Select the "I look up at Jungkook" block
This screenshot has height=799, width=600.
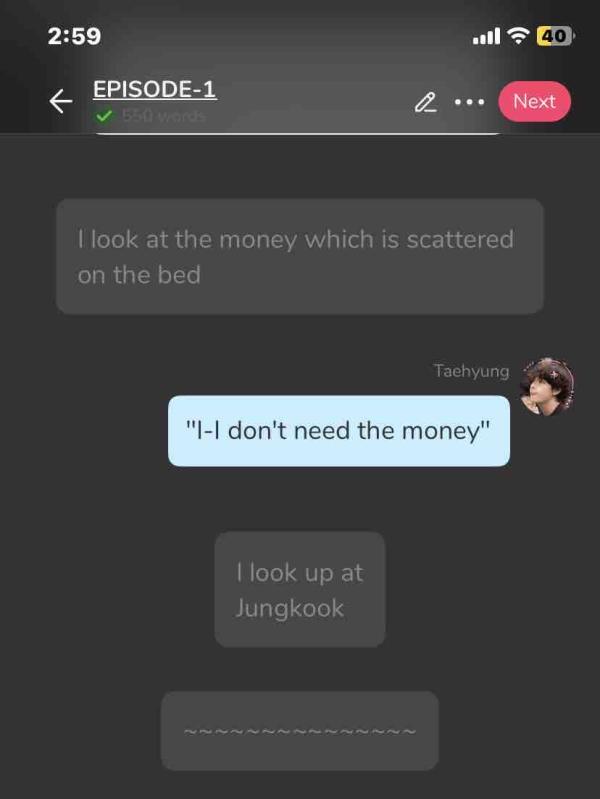[x=299, y=589]
